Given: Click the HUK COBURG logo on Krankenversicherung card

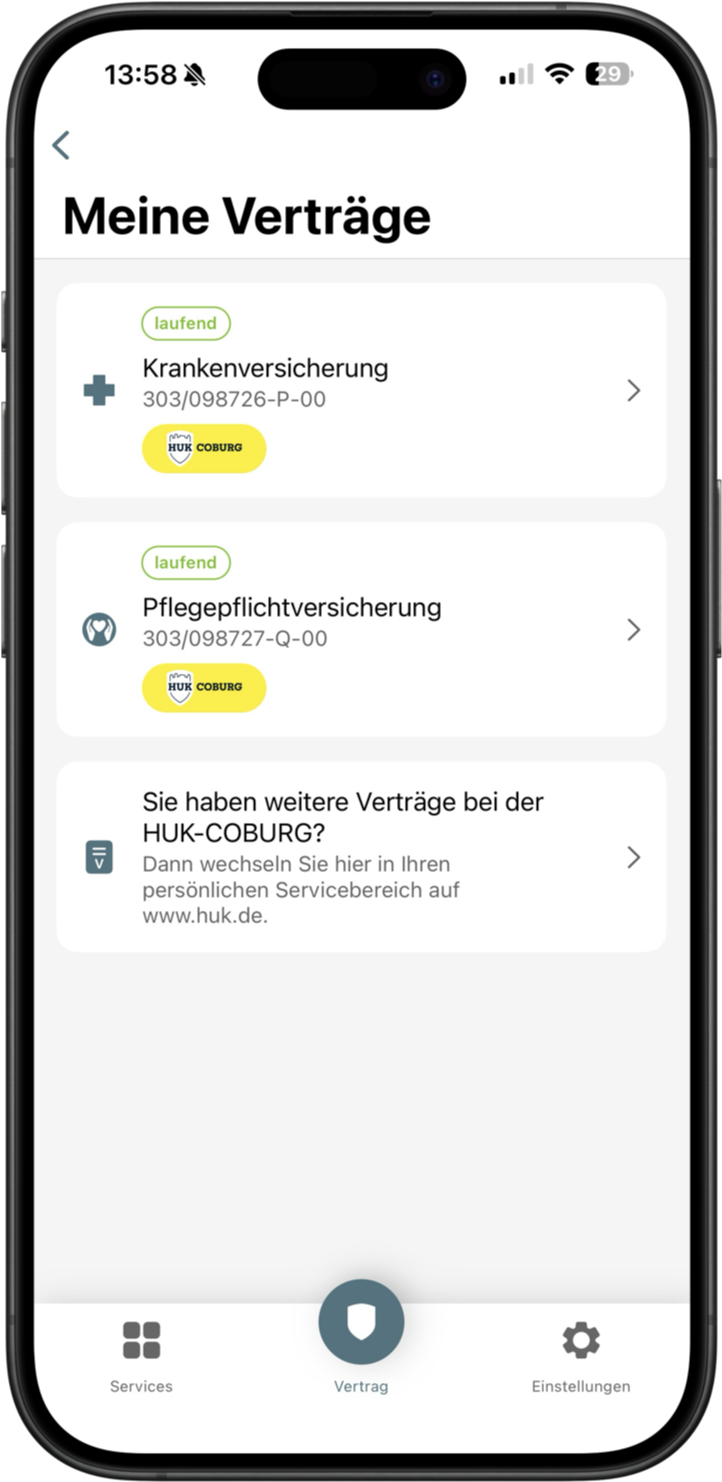Looking at the screenshot, I should (203, 447).
